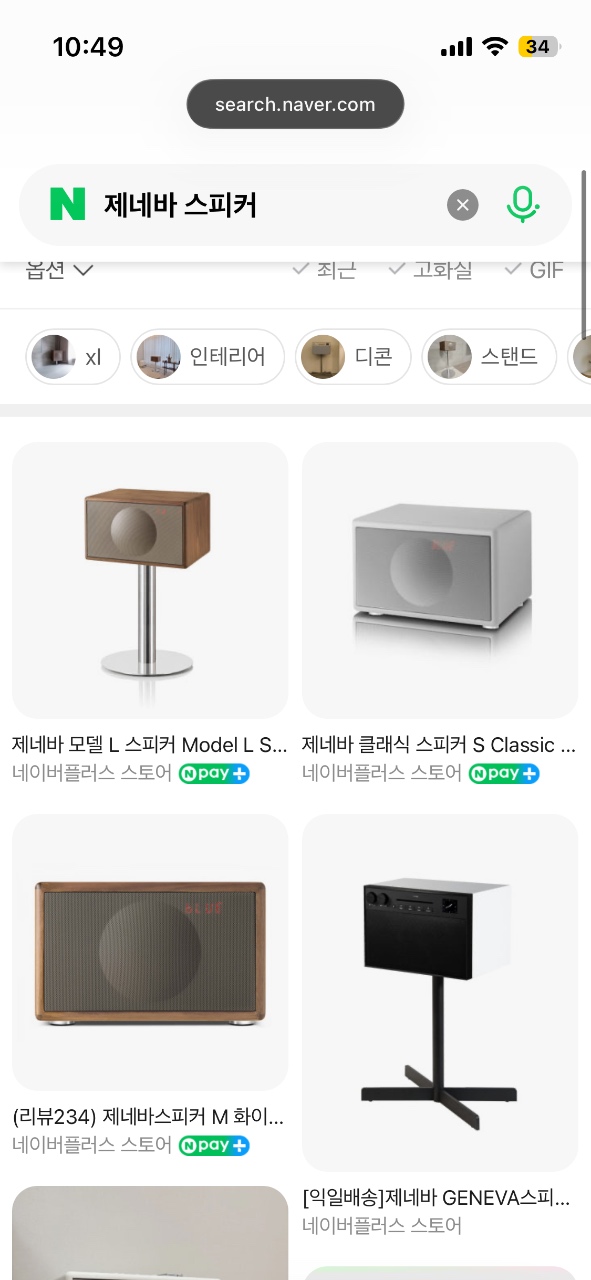Expand the 옵션 dropdown
This screenshot has width=591, height=1280.
pos(59,269)
